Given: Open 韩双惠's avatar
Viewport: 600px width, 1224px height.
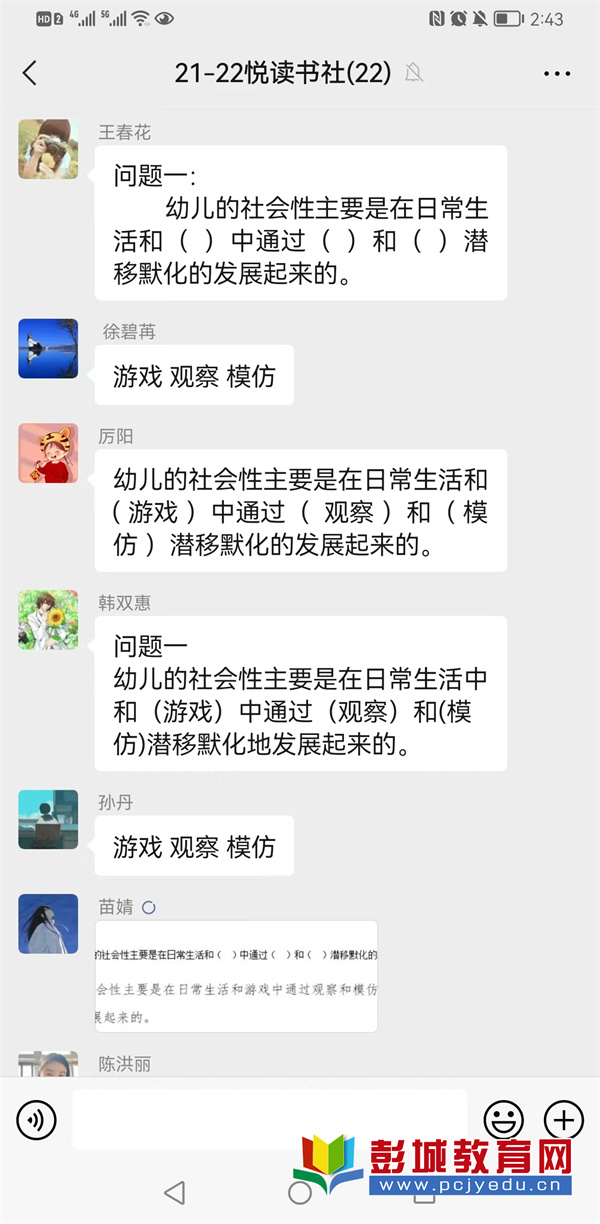Looking at the screenshot, I should 48,619.
